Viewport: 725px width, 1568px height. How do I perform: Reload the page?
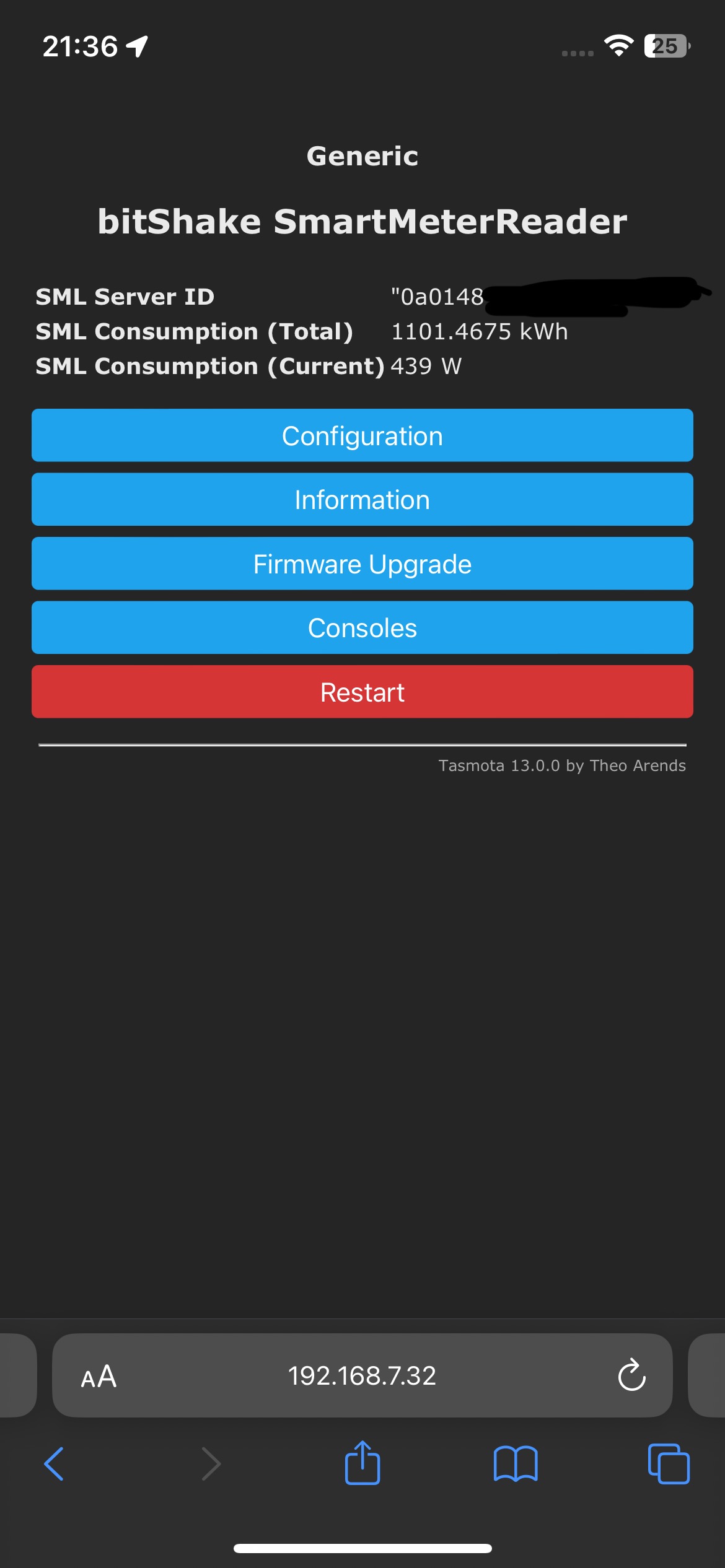pos(631,1375)
